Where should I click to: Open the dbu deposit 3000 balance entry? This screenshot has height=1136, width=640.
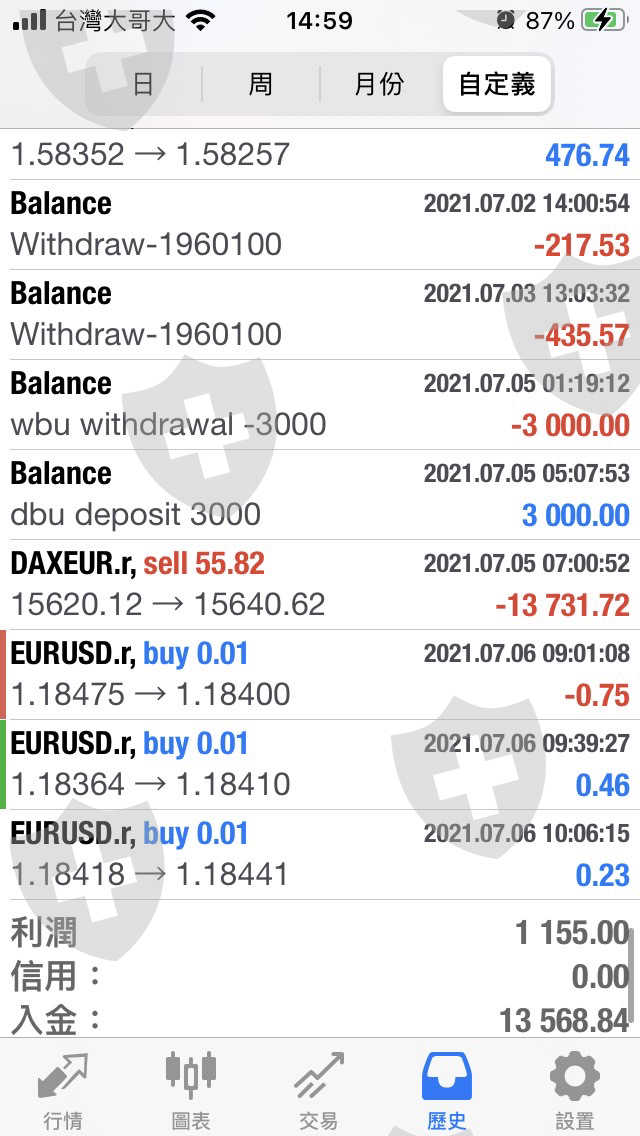[320, 494]
